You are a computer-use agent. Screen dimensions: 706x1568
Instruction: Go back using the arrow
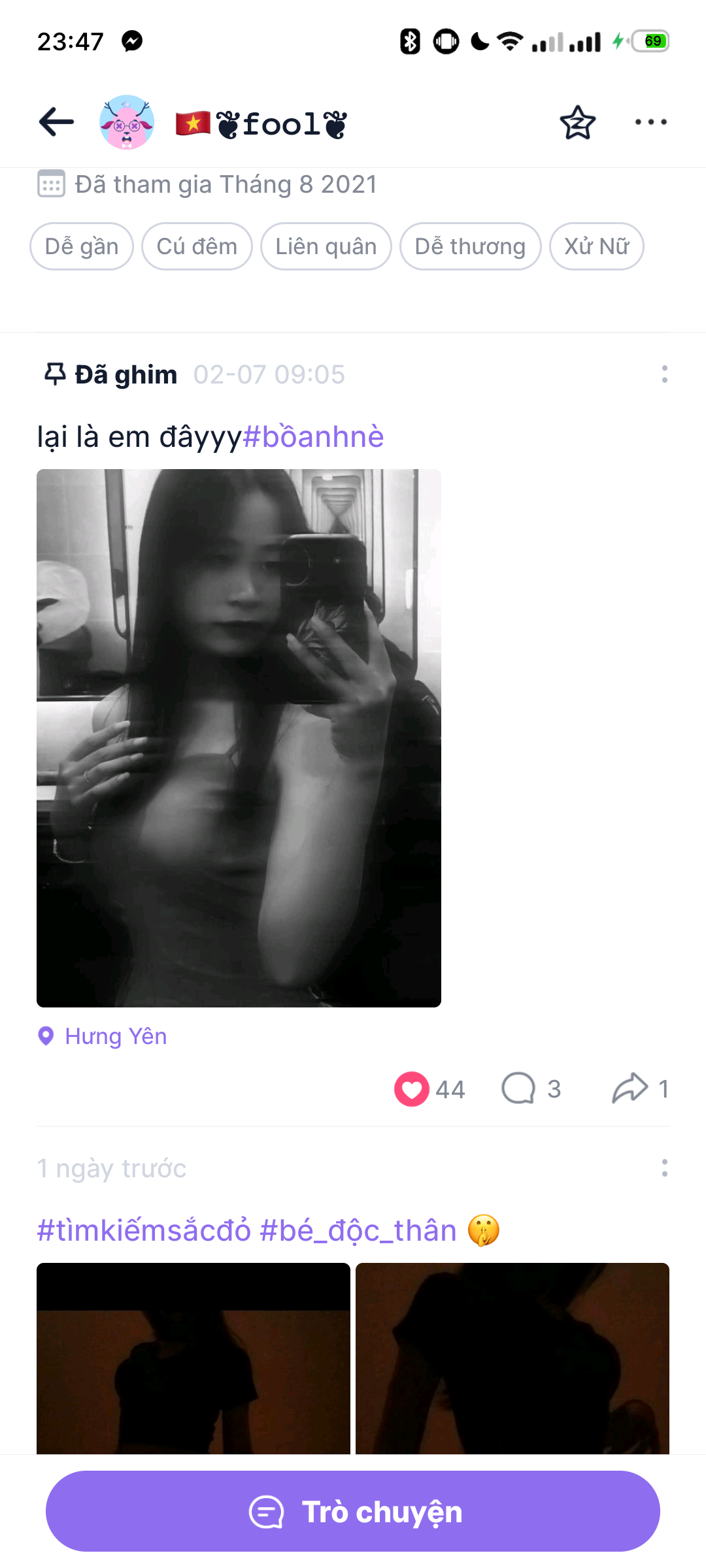click(56, 122)
